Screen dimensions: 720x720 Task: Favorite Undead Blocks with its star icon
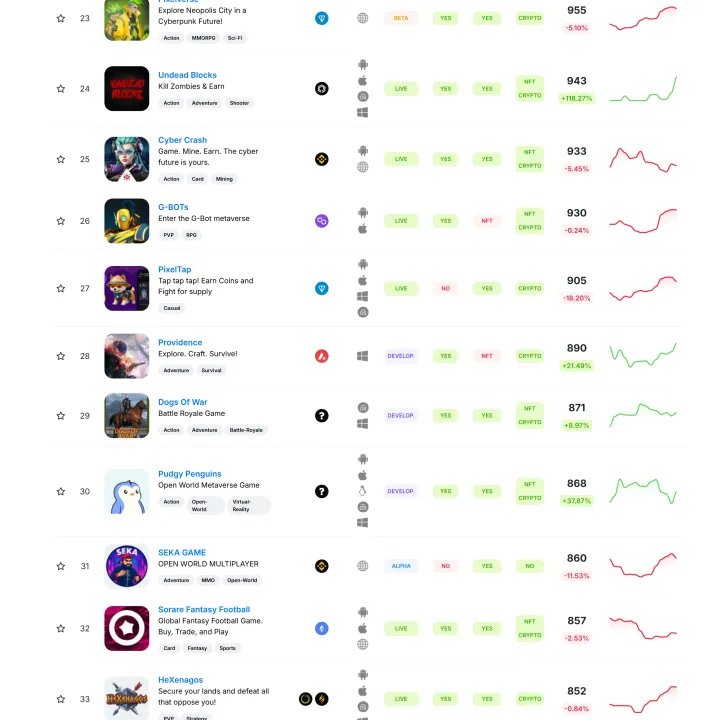(61, 89)
